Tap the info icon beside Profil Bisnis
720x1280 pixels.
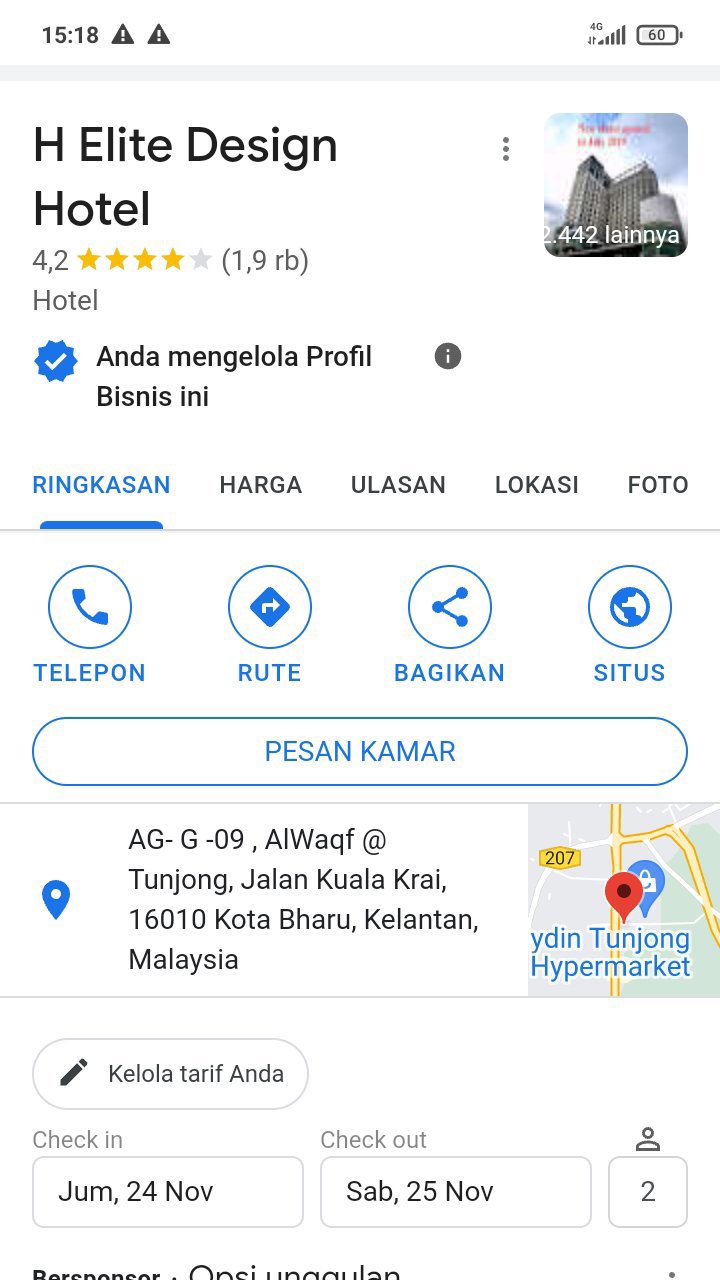pyautogui.click(x=448, y=356)
